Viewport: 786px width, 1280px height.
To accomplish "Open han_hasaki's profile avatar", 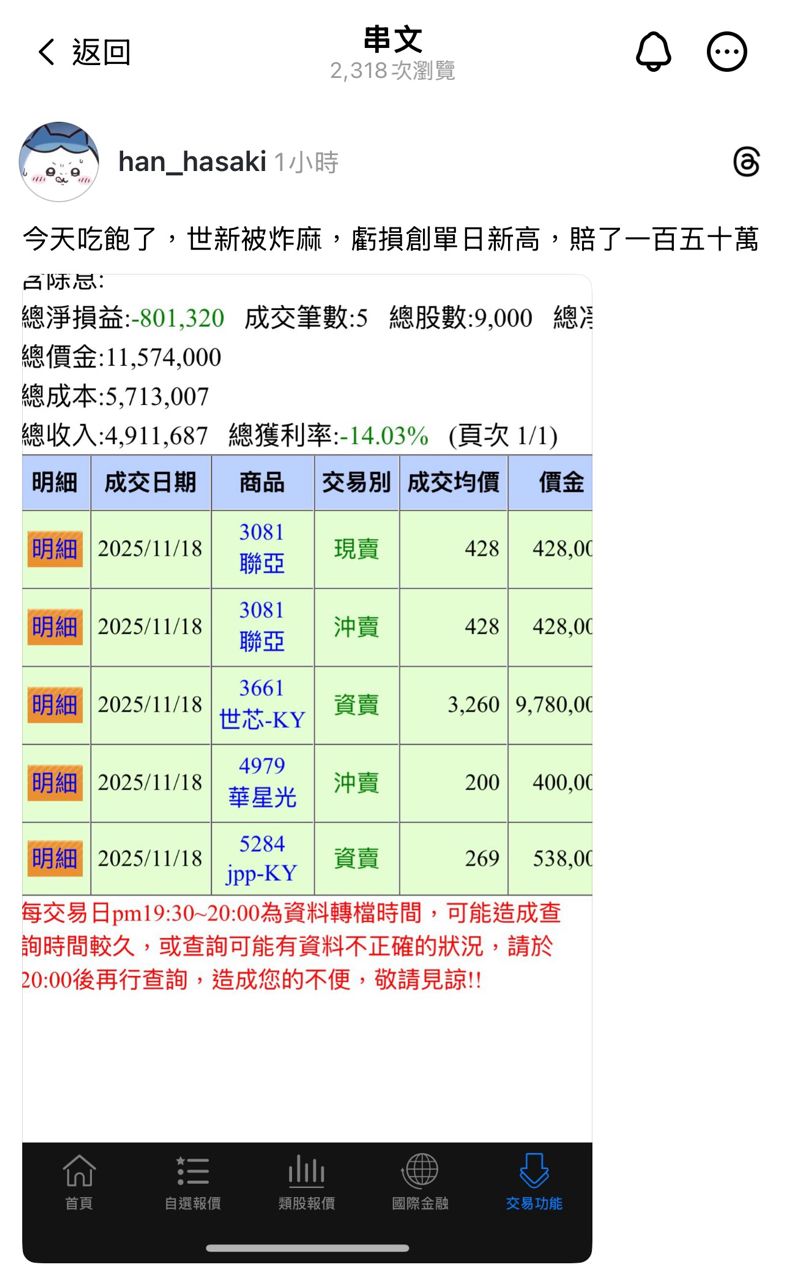I will [x=59, y=162].
